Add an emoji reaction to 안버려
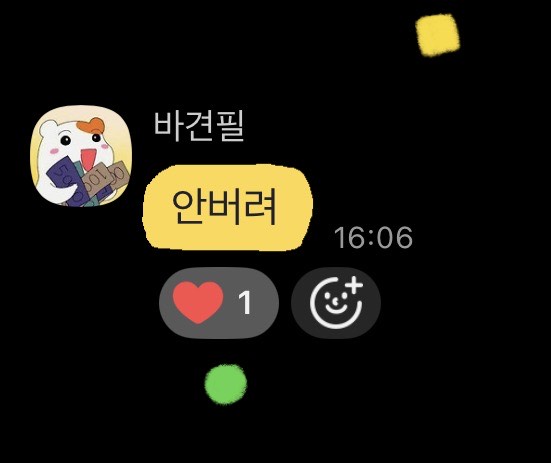 click(x=336, y=303)
